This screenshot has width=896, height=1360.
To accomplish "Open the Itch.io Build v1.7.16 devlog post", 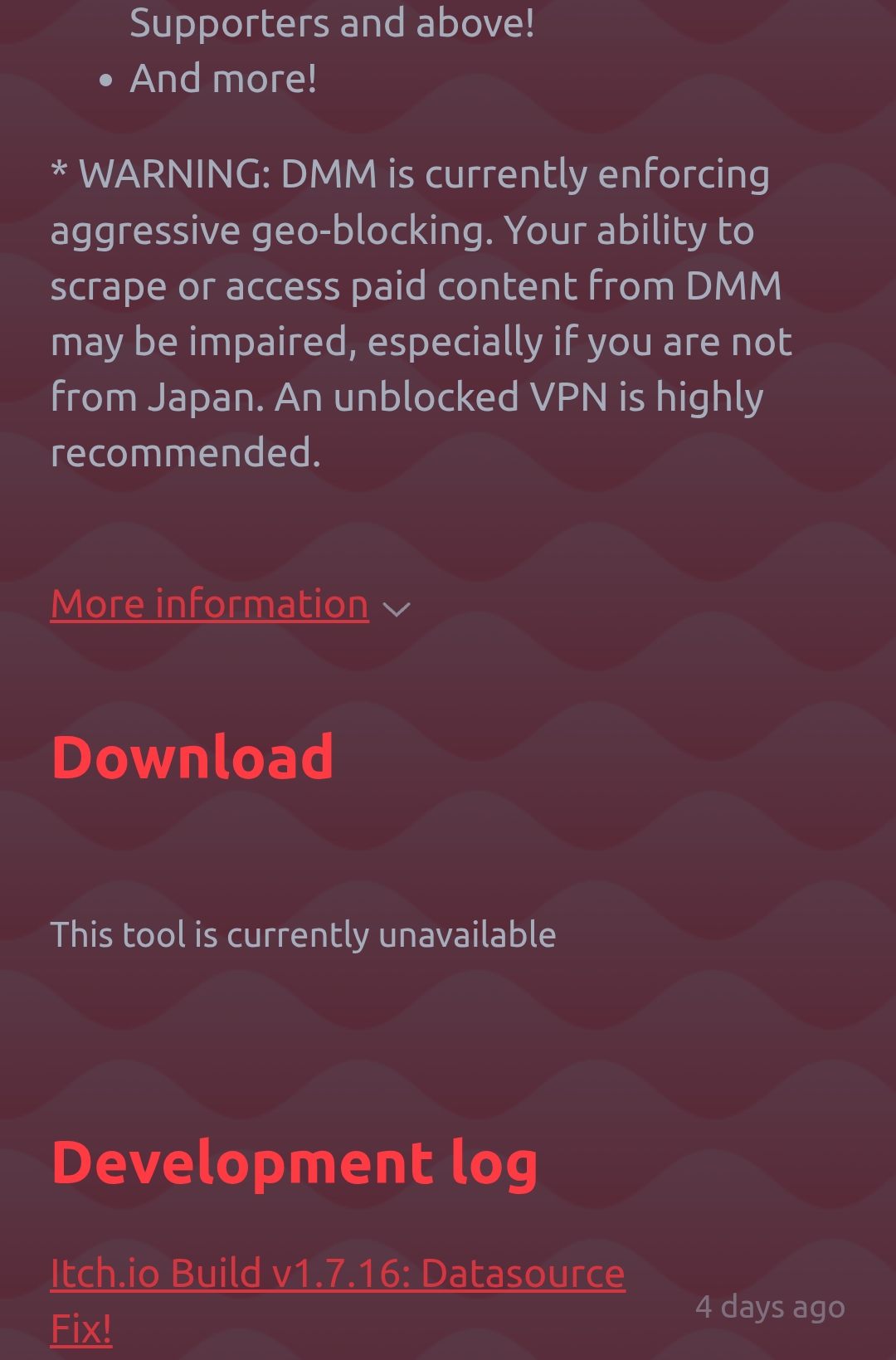I will click(x=337, y=1274).
